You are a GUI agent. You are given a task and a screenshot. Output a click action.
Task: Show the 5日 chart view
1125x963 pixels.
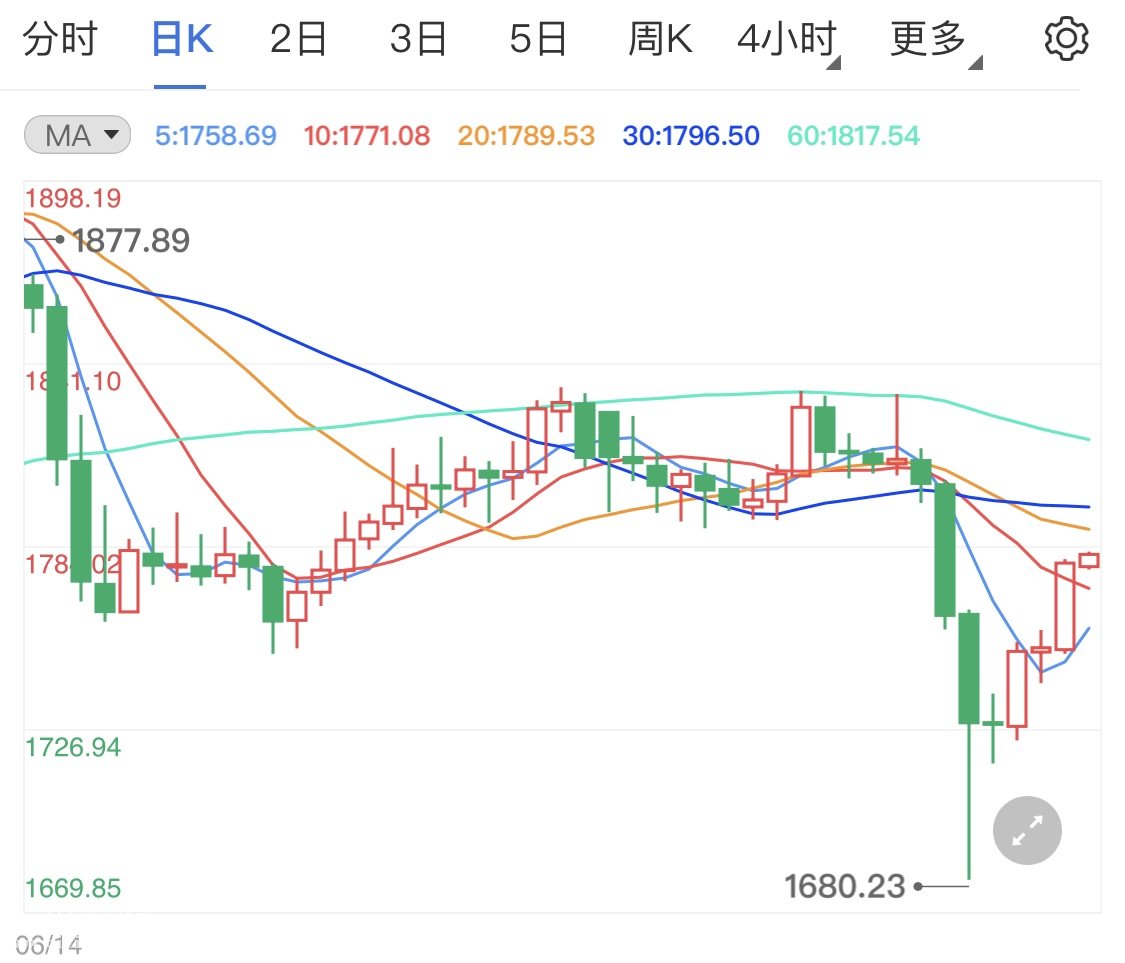[538, 40]
